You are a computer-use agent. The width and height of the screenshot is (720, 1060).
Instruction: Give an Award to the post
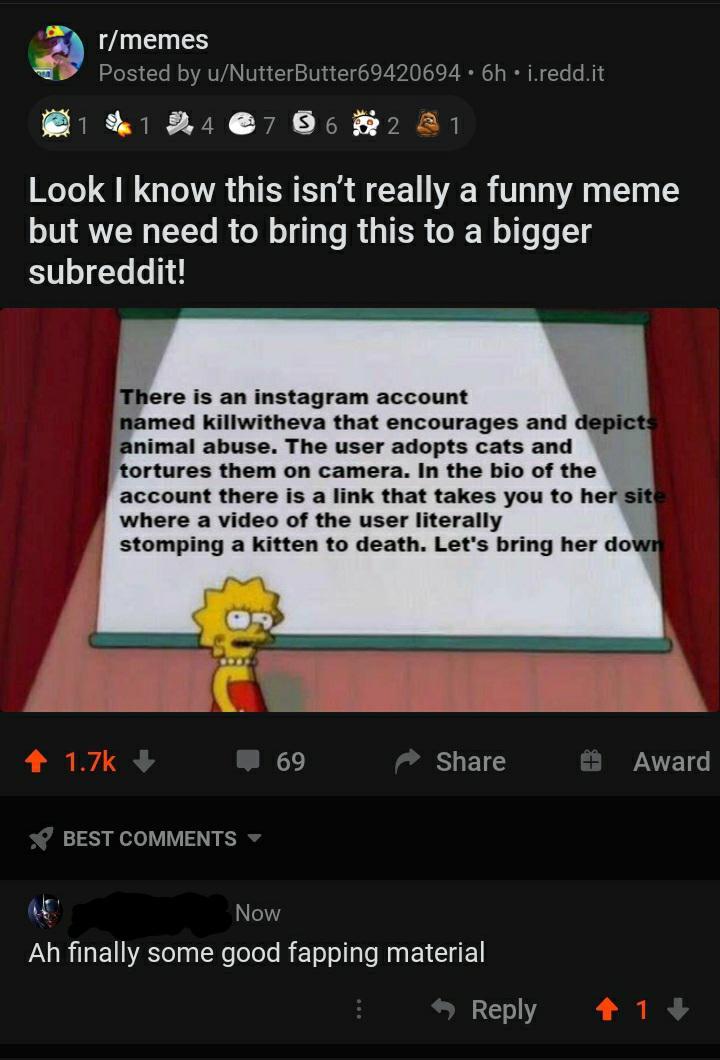646,762
